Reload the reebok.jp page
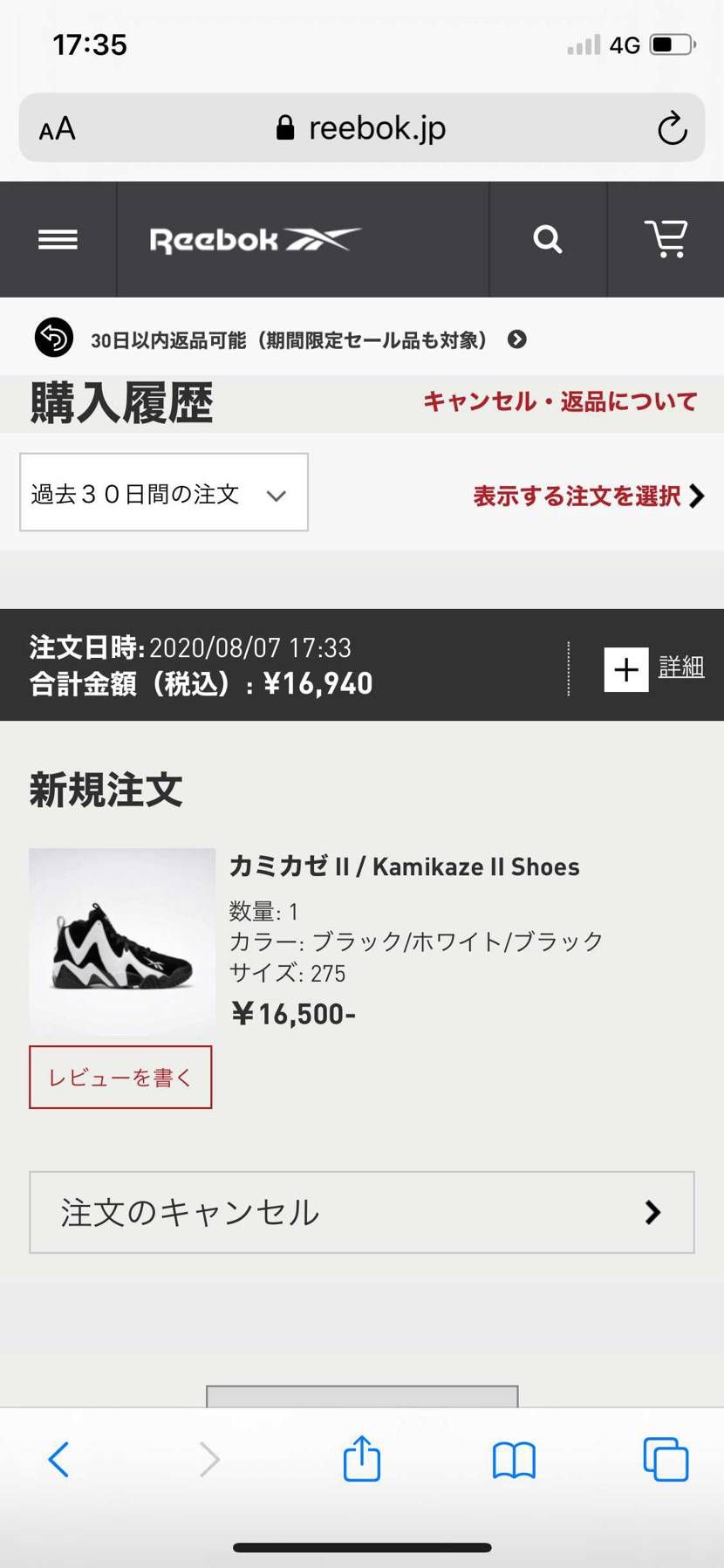The width and height of the screenshot is (724, 1568). tap(672, 128)
